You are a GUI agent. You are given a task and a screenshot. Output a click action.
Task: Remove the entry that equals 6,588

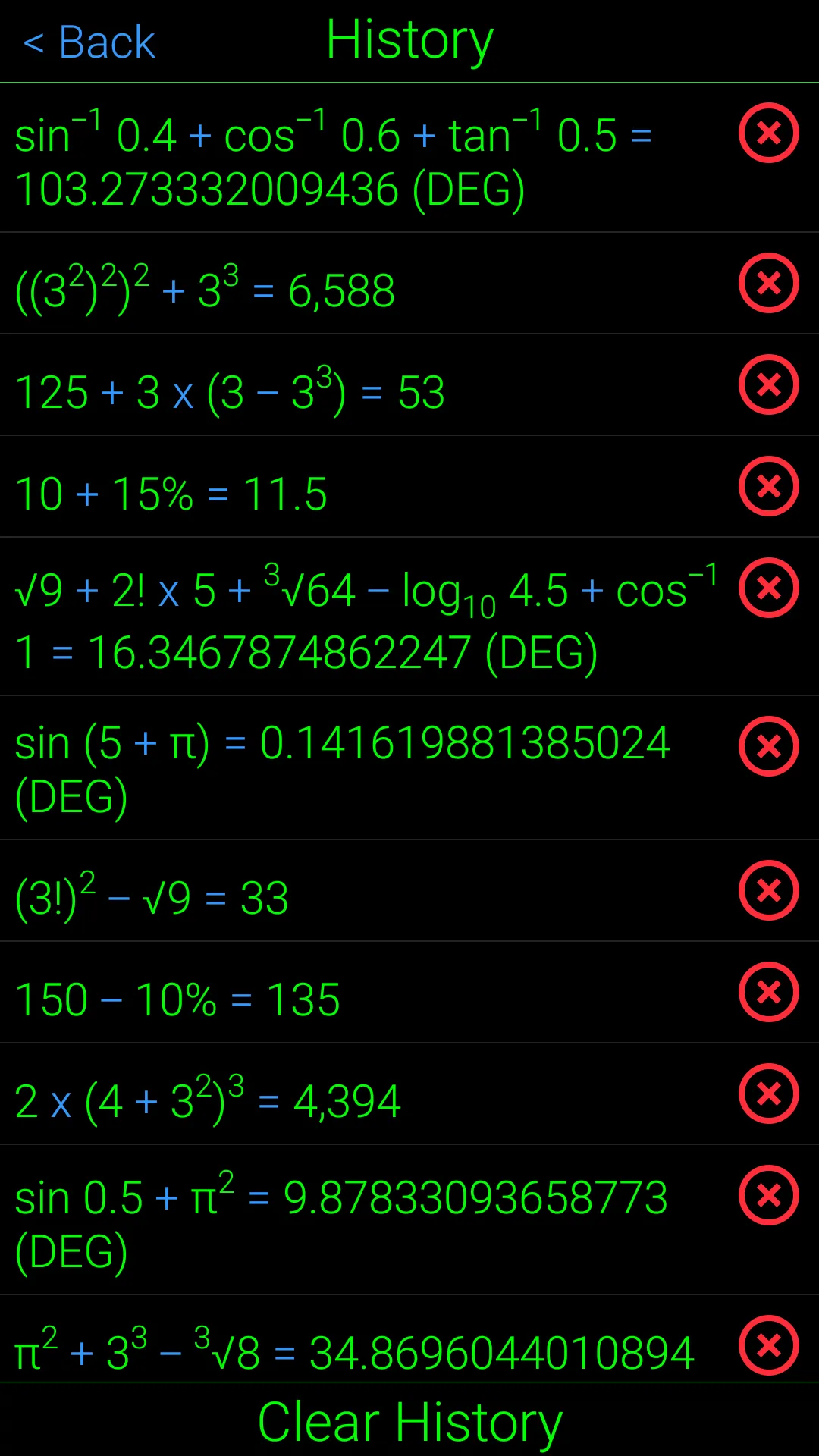(768, 283)
